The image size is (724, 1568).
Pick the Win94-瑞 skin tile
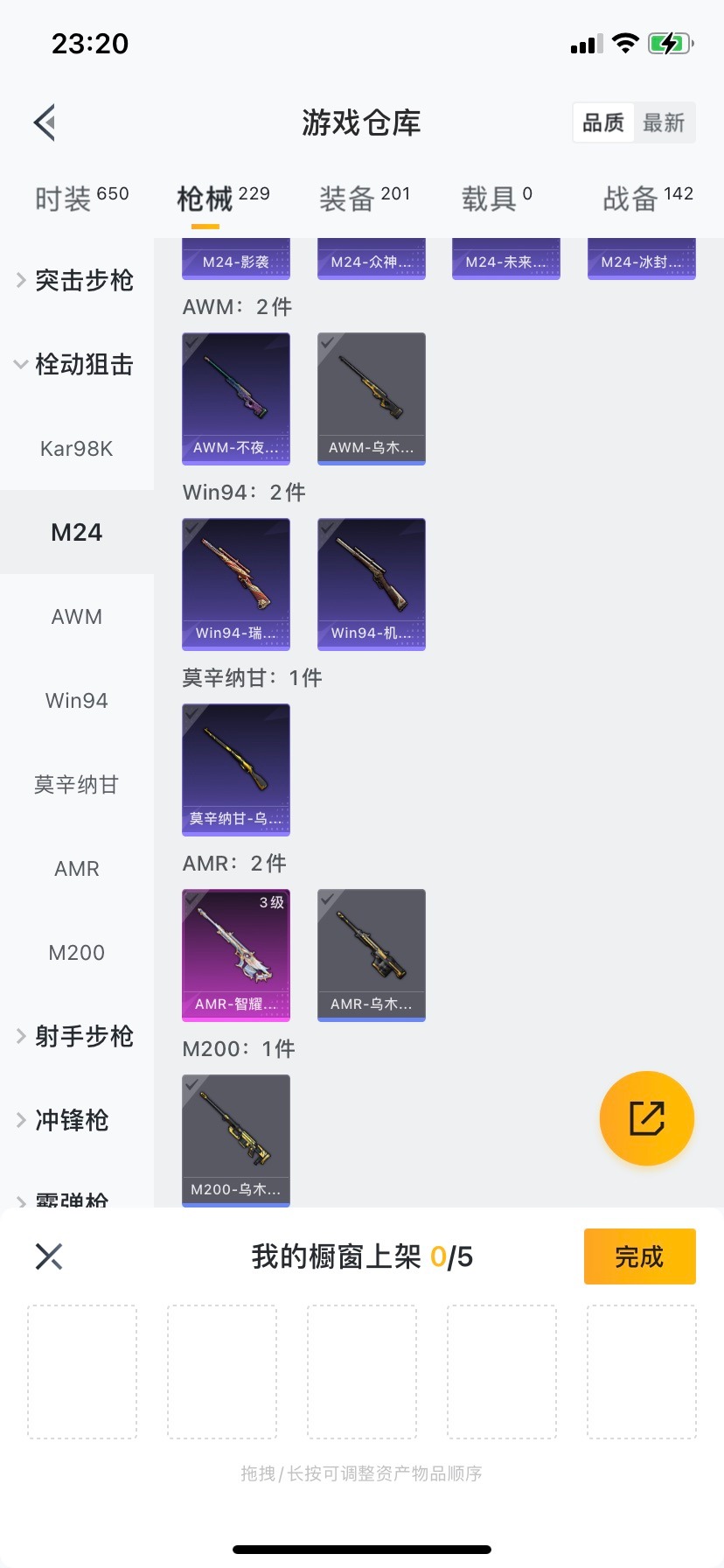click(236, 584)
